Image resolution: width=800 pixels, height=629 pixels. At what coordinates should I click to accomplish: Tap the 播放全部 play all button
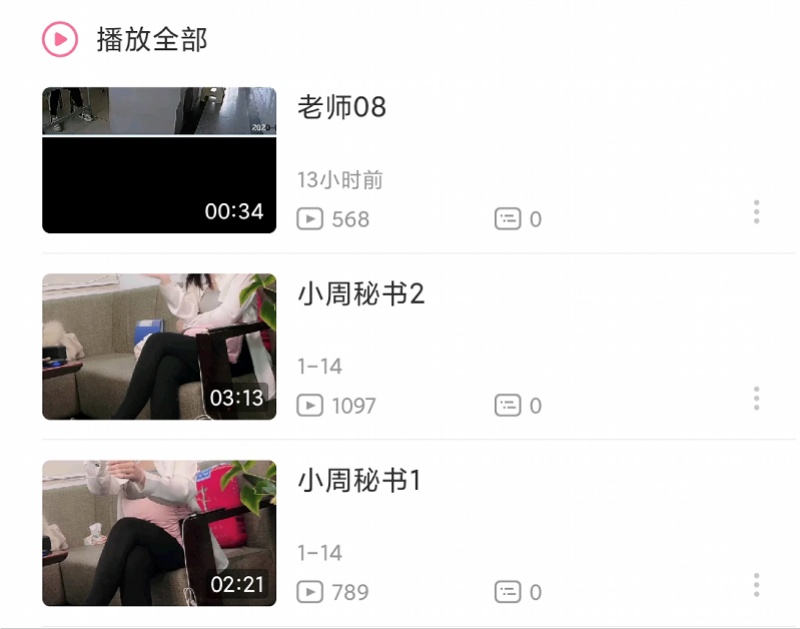[x=126, y=40]
